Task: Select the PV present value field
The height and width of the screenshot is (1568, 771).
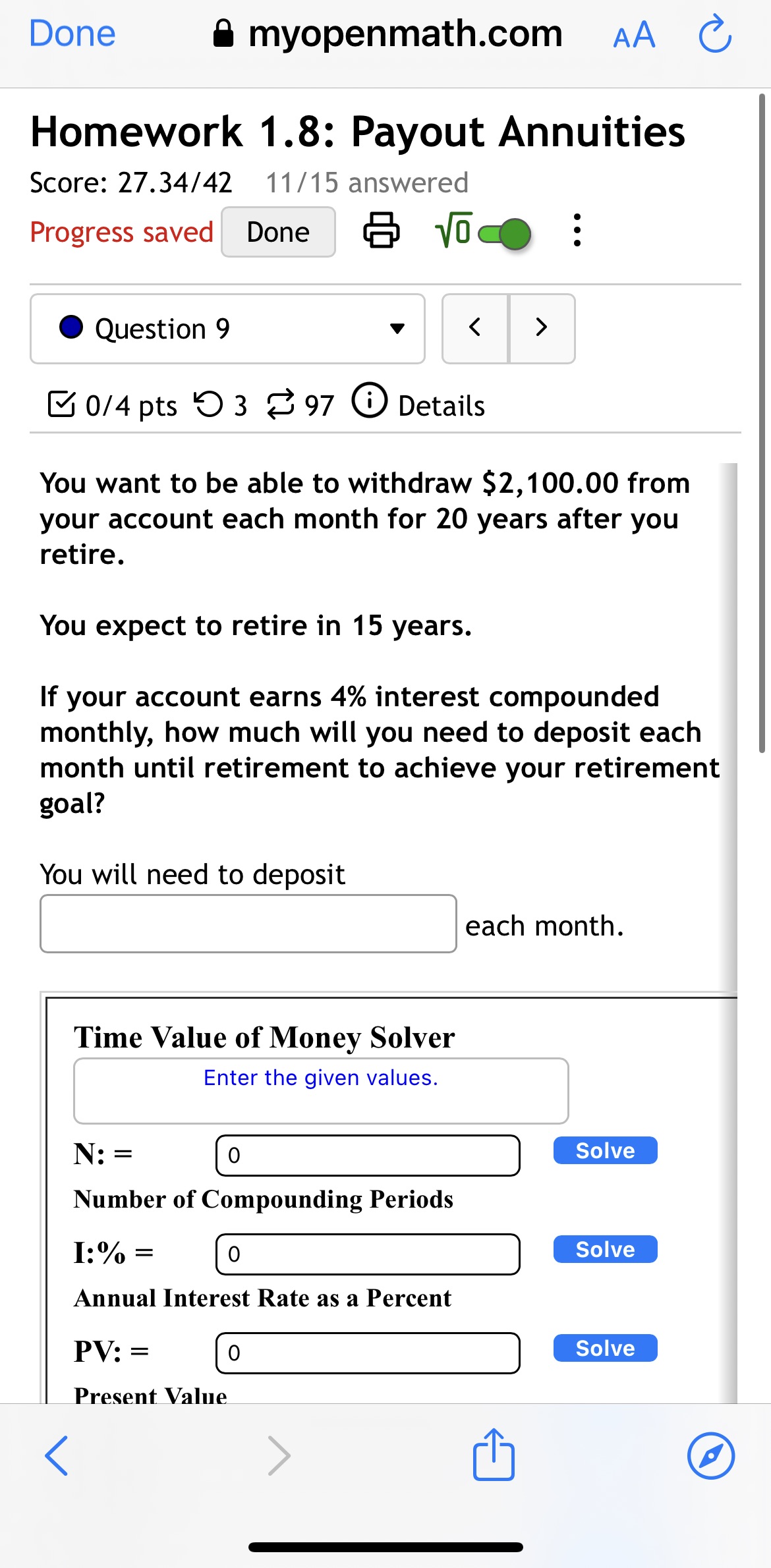Action: [x=368, y=1353]
